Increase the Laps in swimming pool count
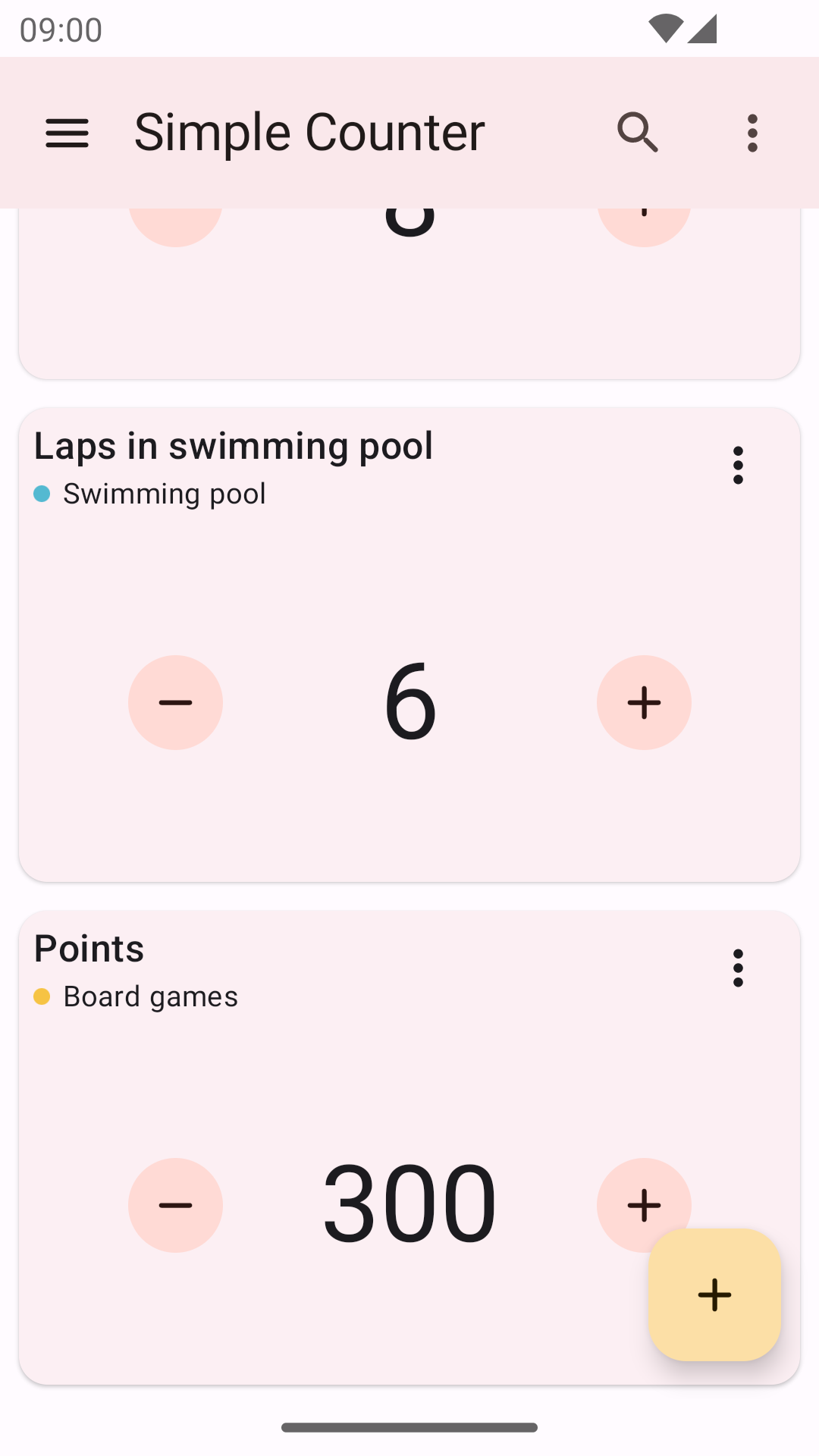Image resolution: width=819 pixels, height=1456 pixels. click(x=644, y=702)
